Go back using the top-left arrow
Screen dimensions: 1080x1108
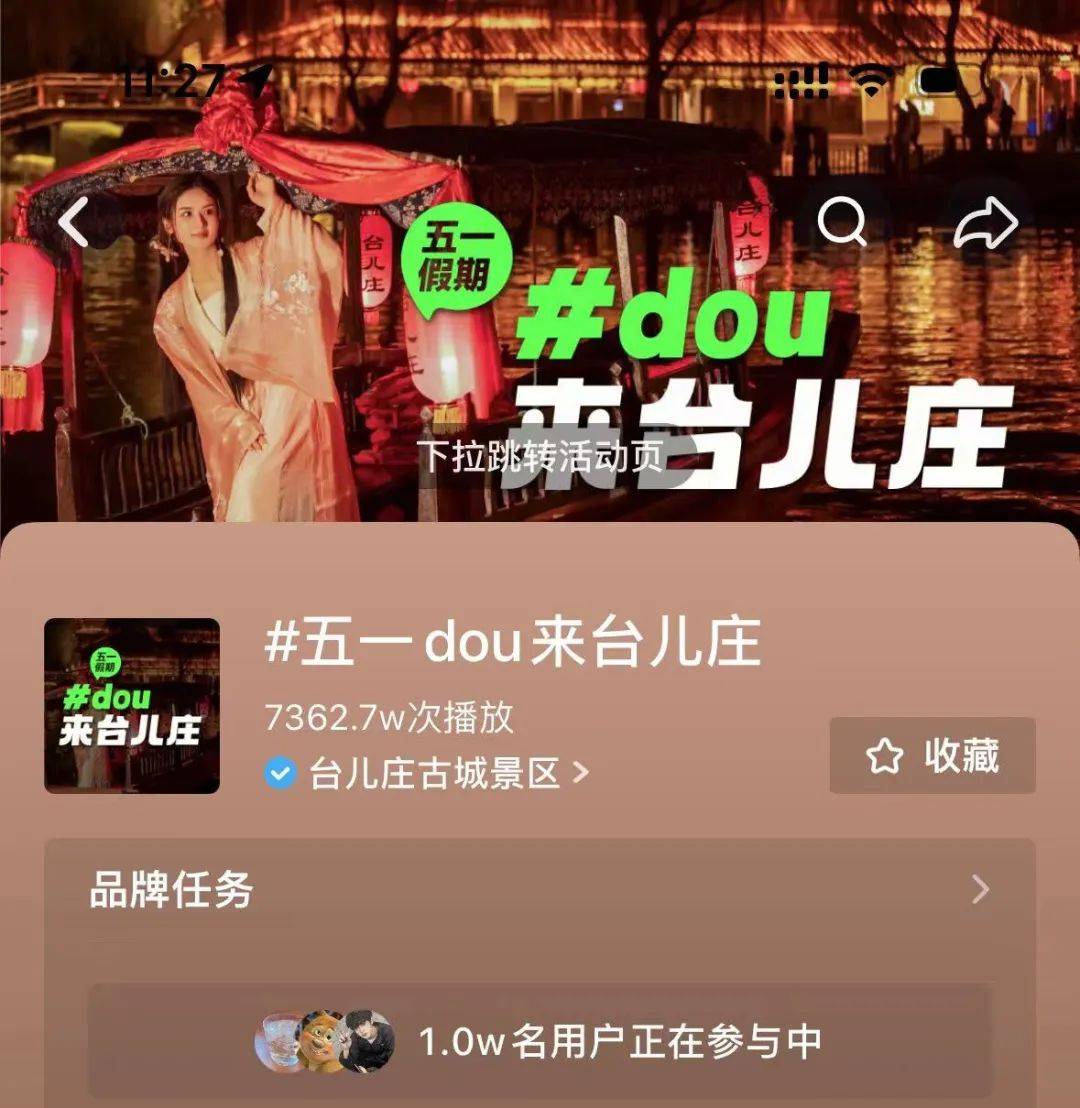click(x=74, y=222)
